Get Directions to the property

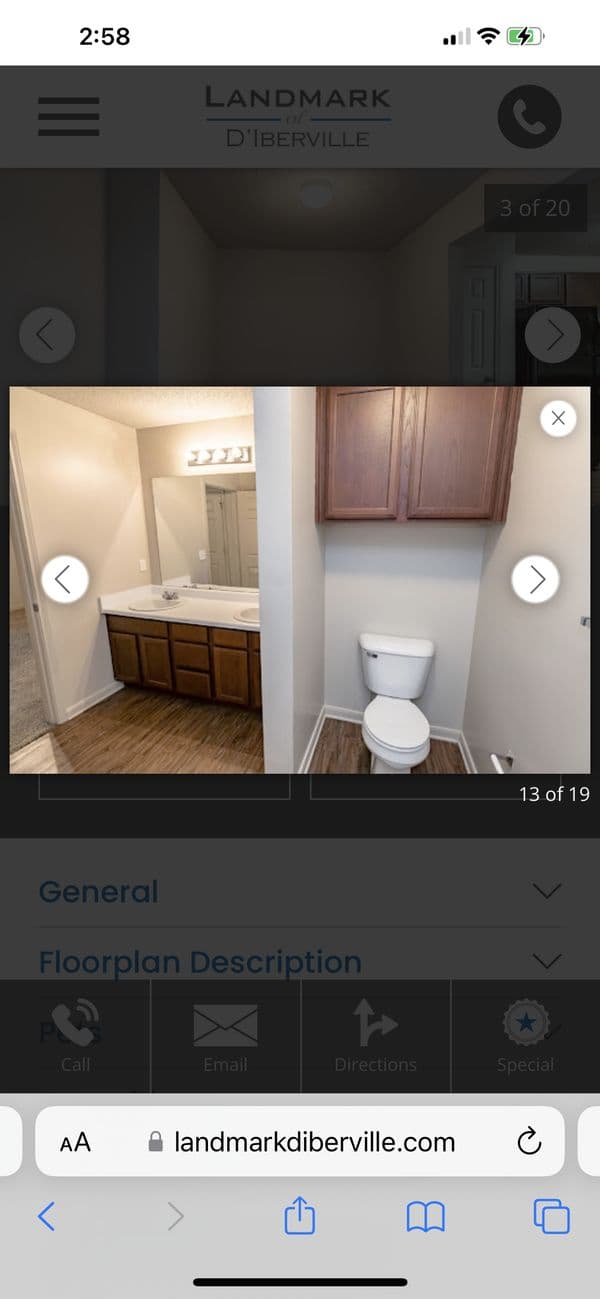pos(375,1036)
